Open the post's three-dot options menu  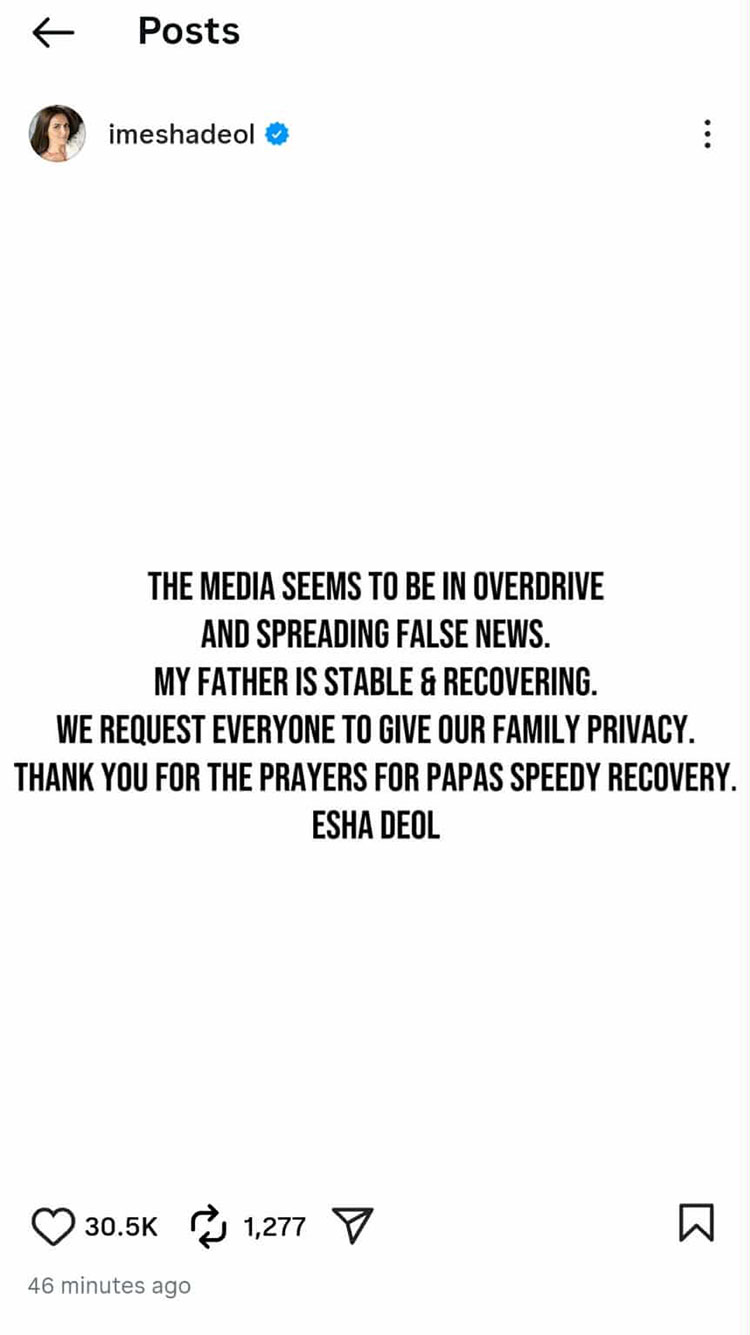pyautogui.click(x=707, y=134)
